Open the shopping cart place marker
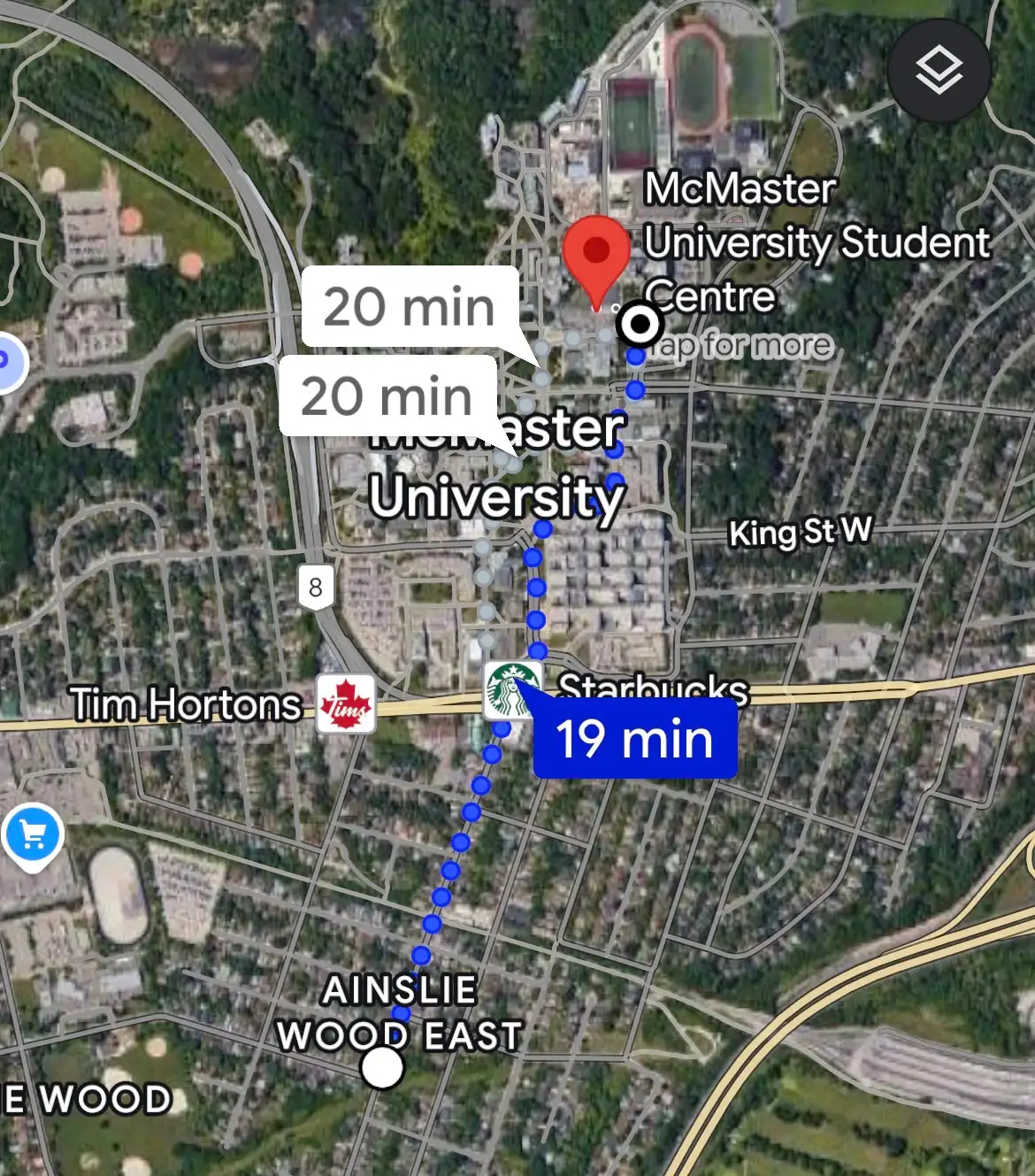The image size is (1035, 1176). point(33,834)
